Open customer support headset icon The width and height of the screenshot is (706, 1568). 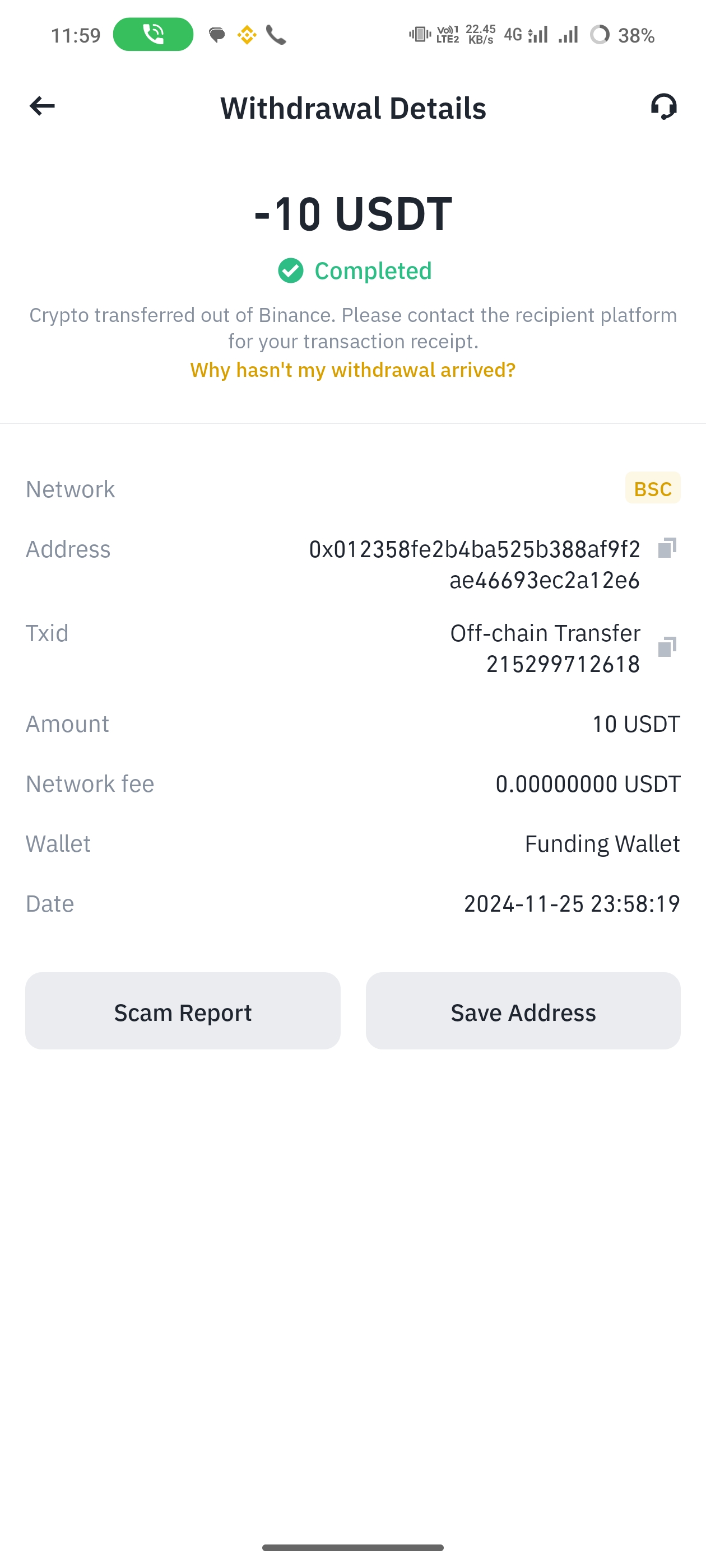[663, 106]
